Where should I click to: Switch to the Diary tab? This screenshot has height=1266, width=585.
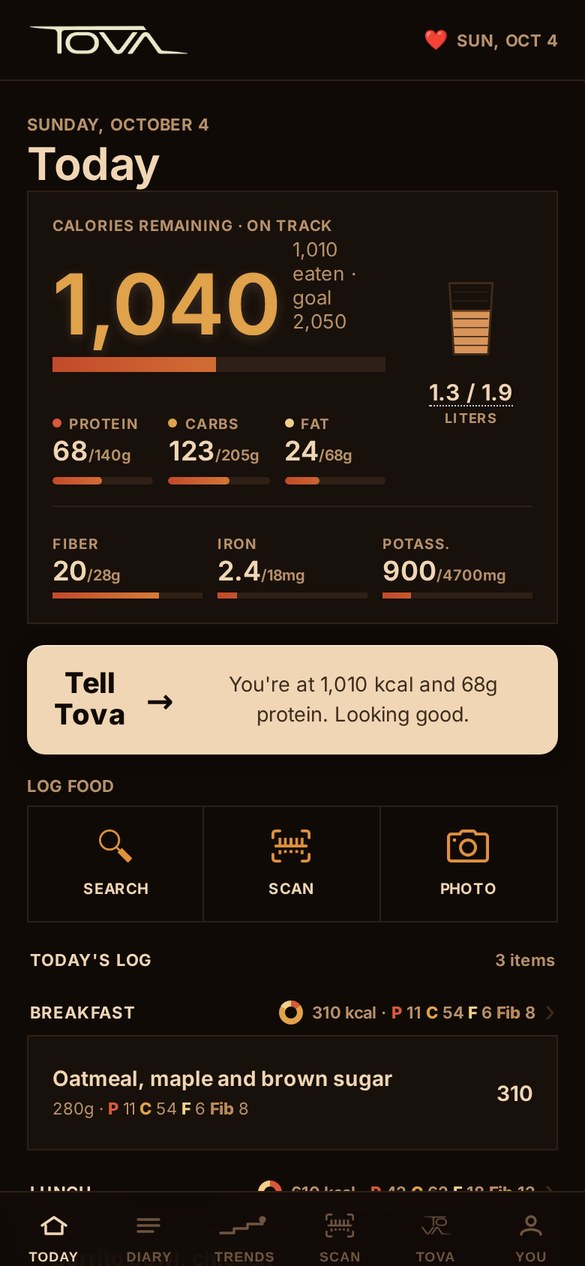(148, 1238)
